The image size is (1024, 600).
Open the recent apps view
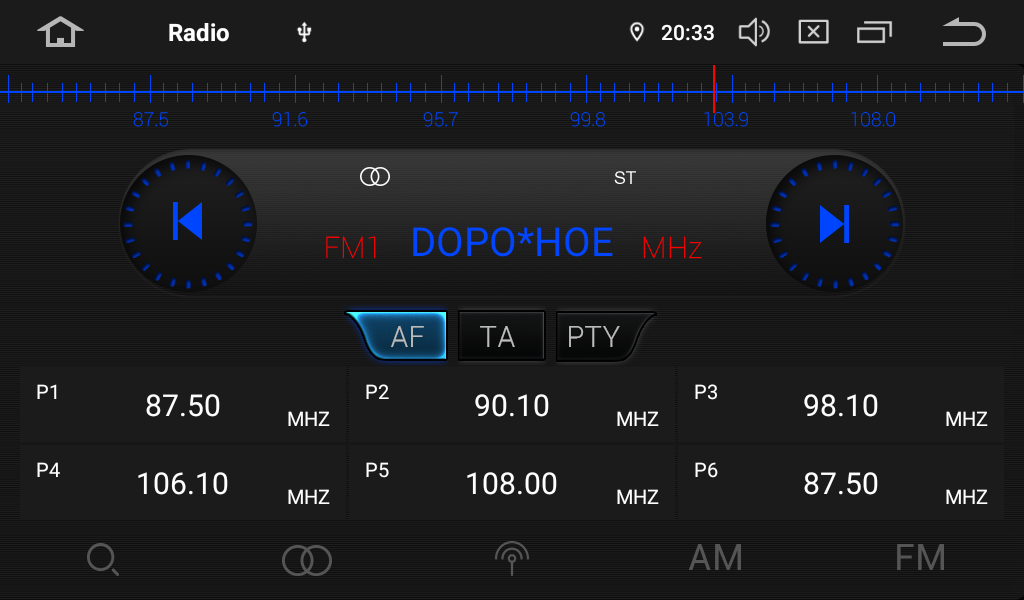click(x=874, y=33)
